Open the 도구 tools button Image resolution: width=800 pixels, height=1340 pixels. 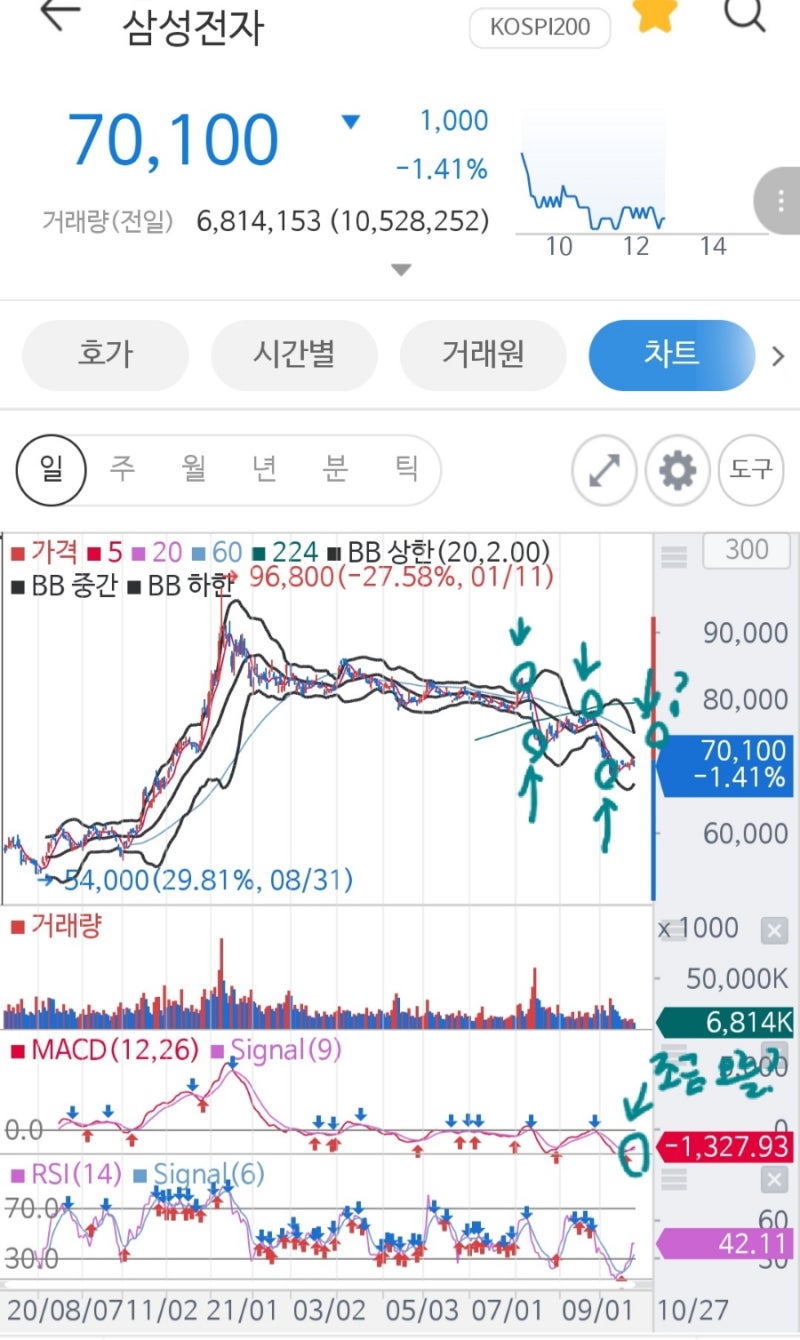pyautogui.click(x=752, y=470)
